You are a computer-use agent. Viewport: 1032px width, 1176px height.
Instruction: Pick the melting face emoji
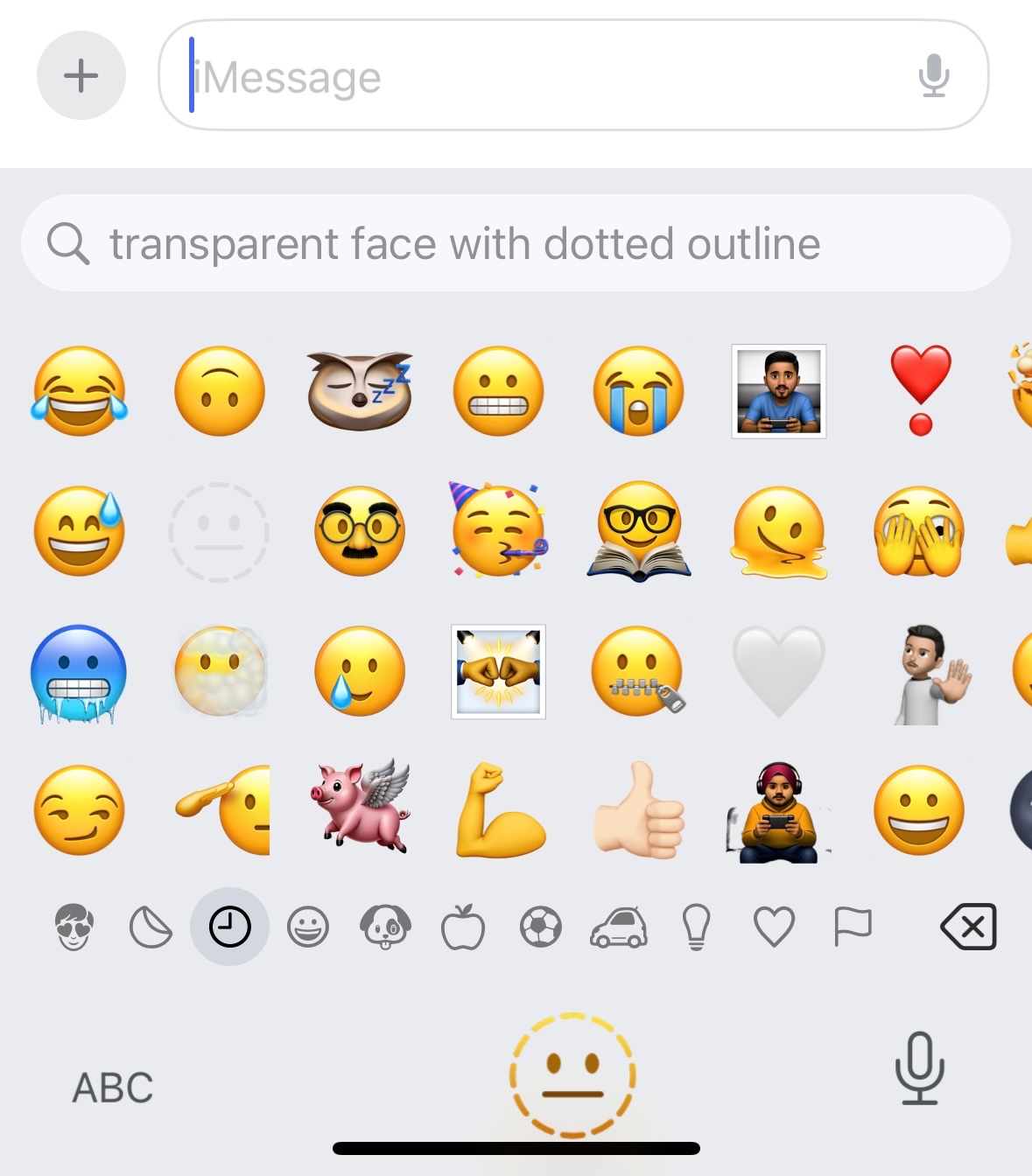pyautogui.click(x=779, y=531)
